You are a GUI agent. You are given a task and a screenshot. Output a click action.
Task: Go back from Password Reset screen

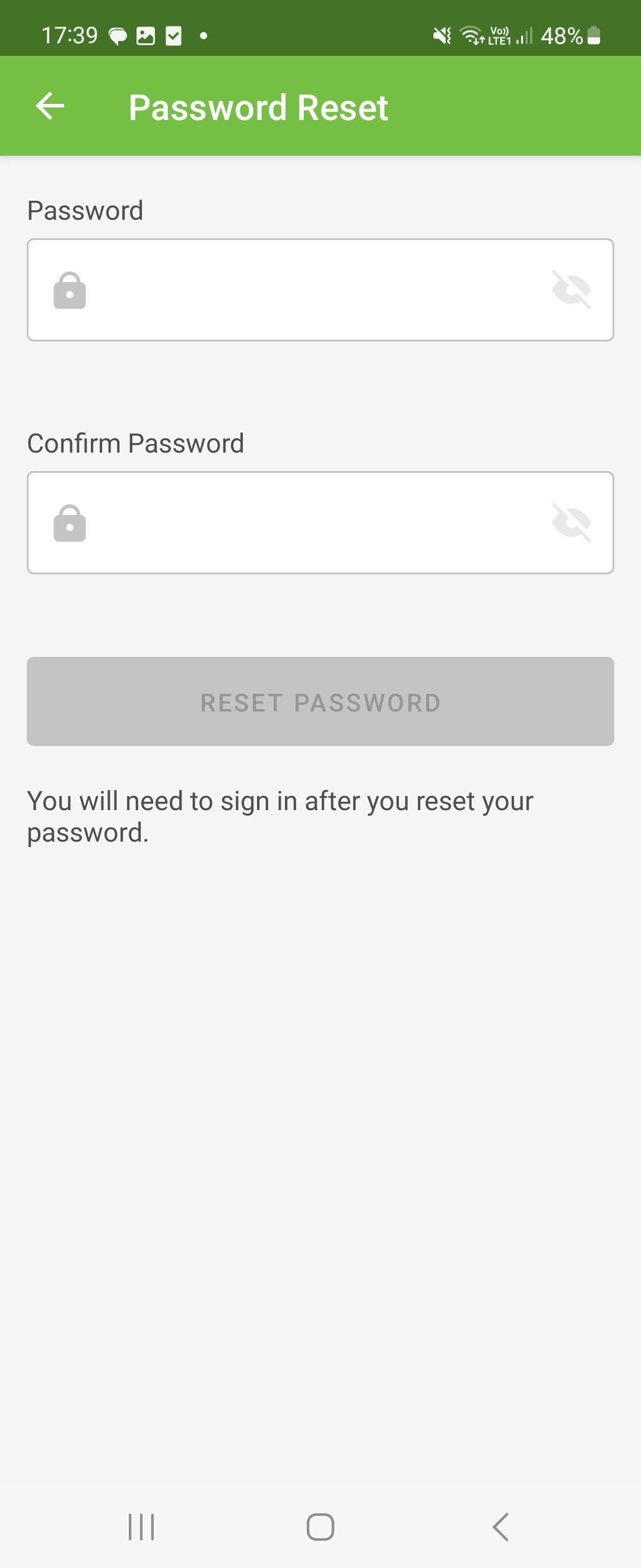50,106
